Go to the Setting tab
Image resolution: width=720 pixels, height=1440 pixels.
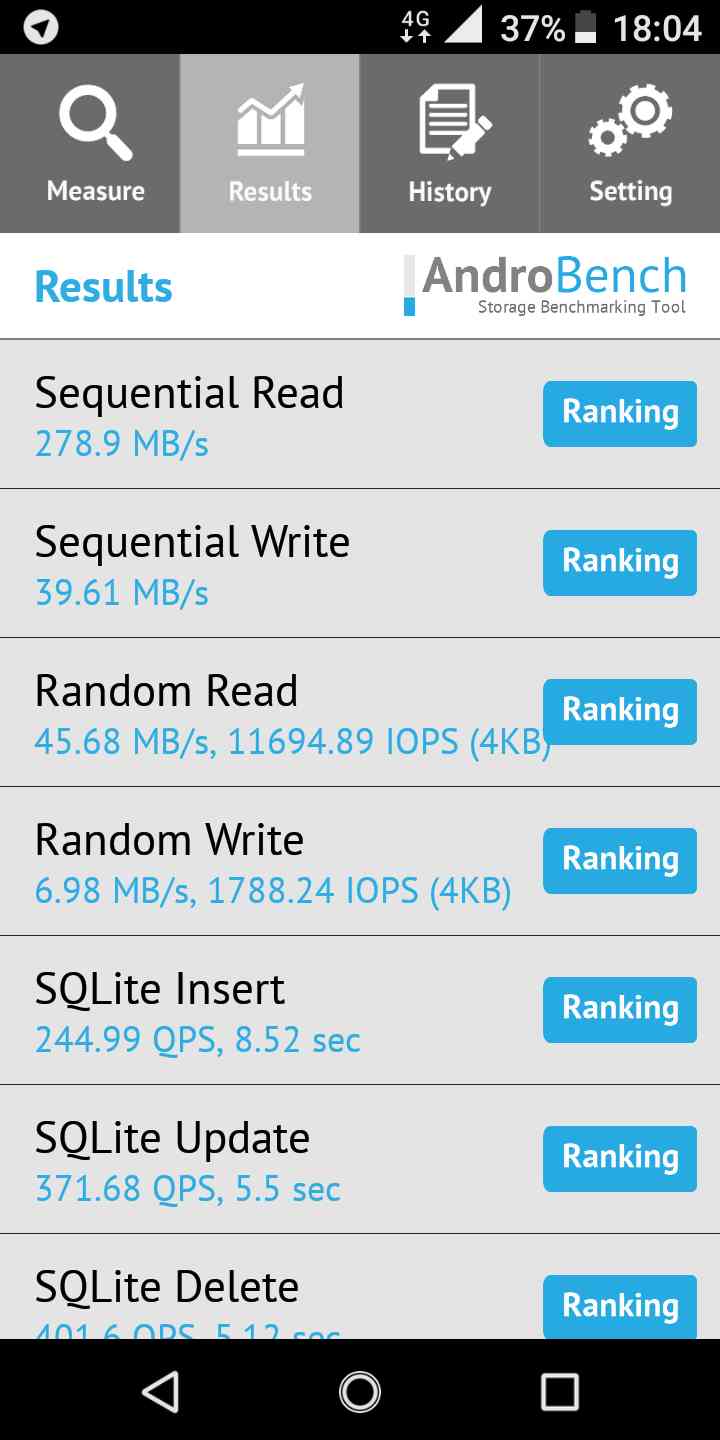630,143
